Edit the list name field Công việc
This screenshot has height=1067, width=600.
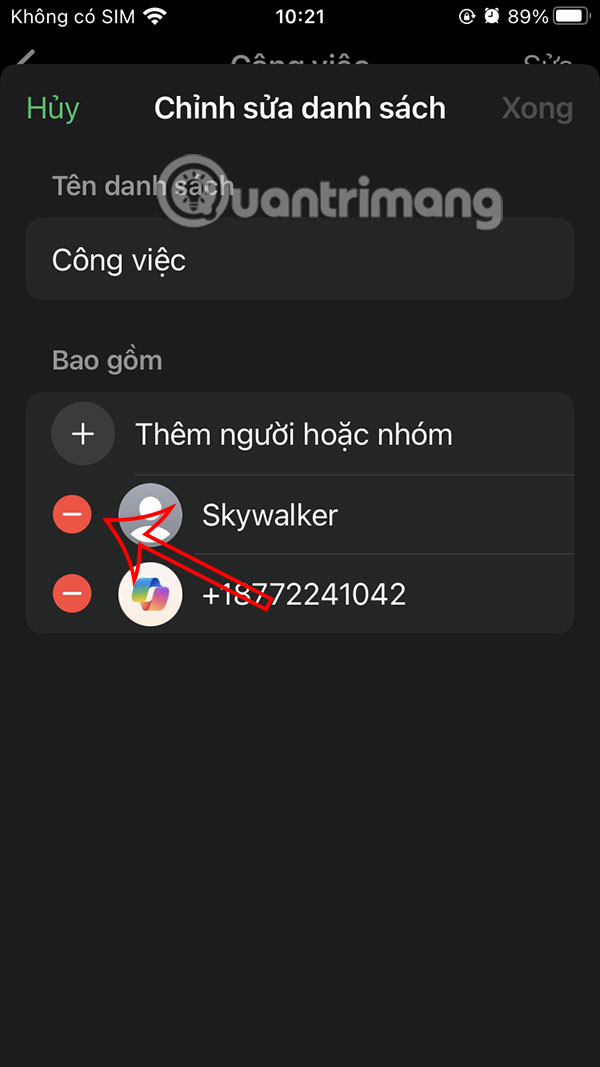pyautogui.click(x=300, y=260)
